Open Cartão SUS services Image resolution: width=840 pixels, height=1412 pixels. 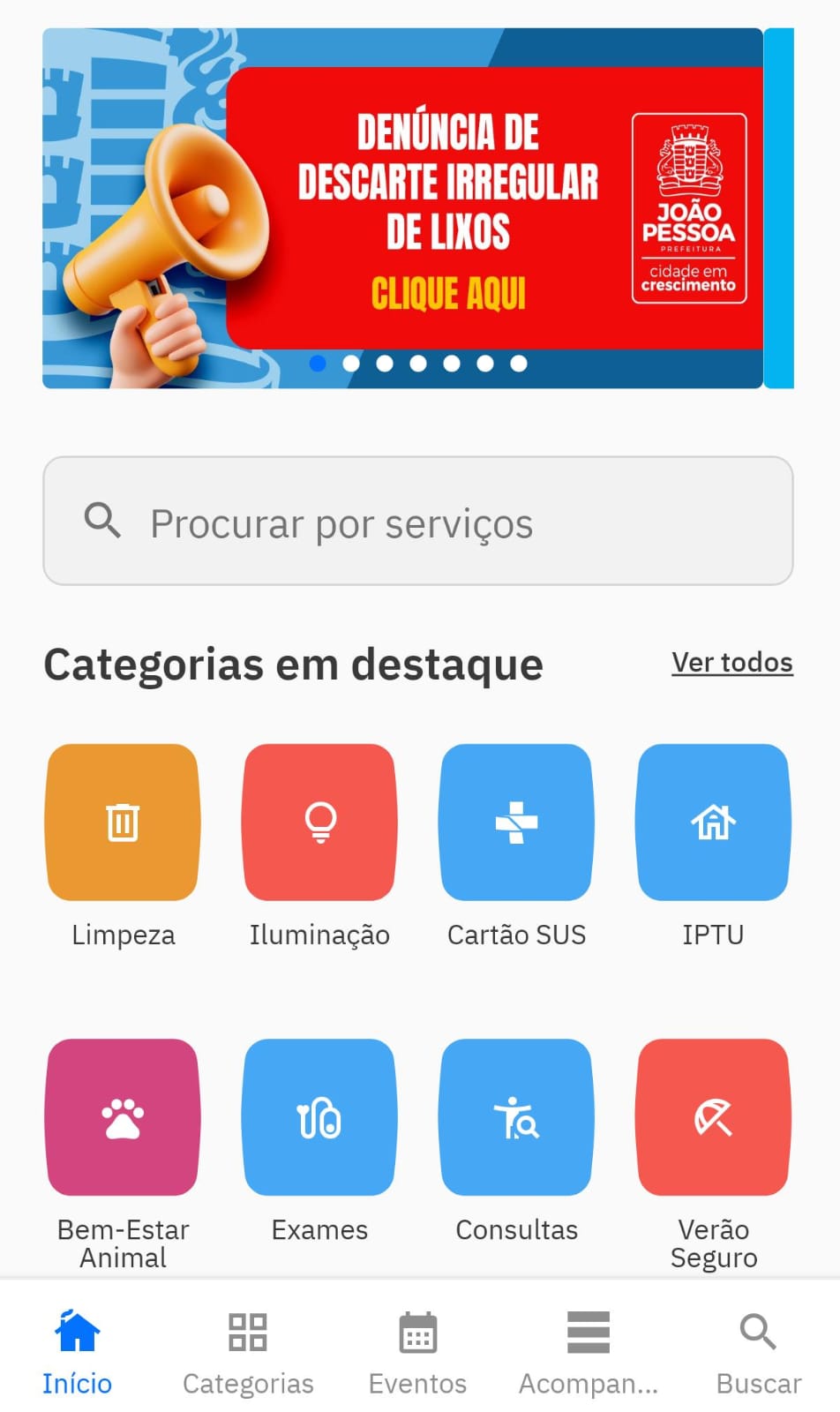tap(516, 822)
